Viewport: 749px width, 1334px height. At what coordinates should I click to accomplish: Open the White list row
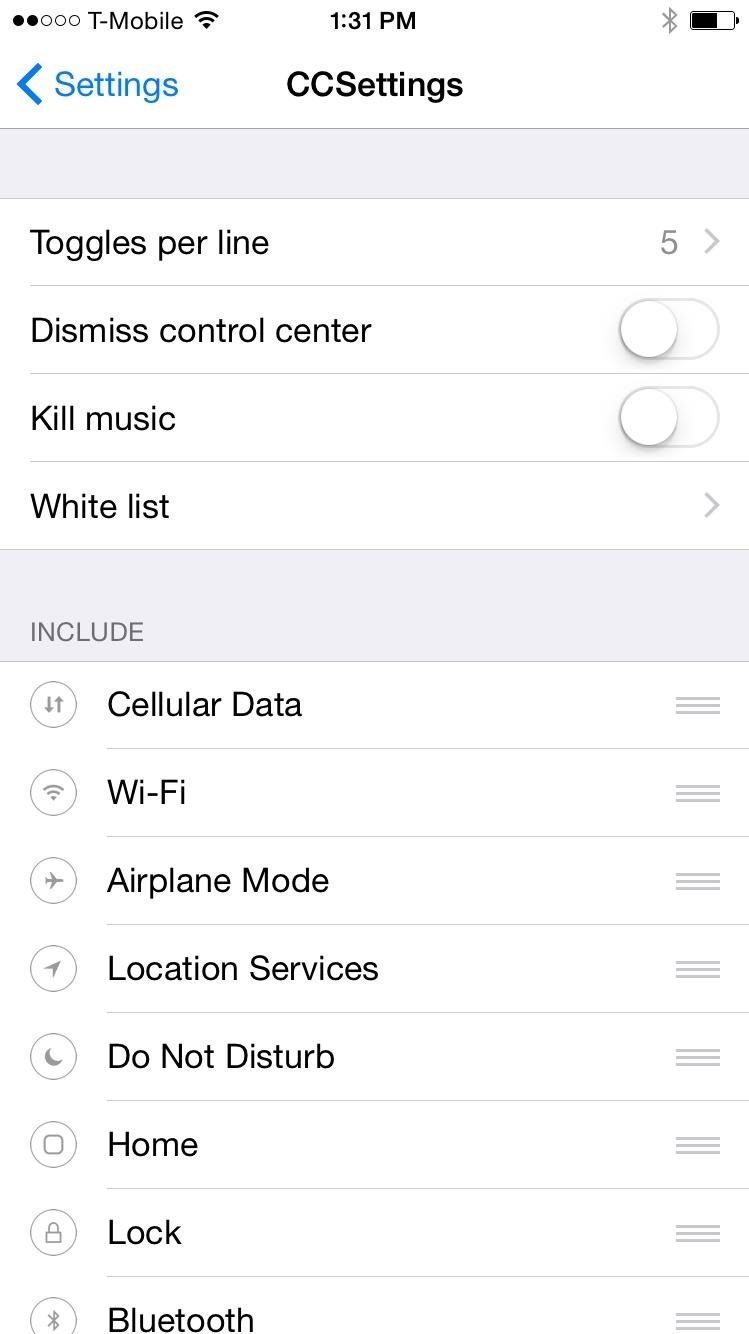tap(374, 506)
